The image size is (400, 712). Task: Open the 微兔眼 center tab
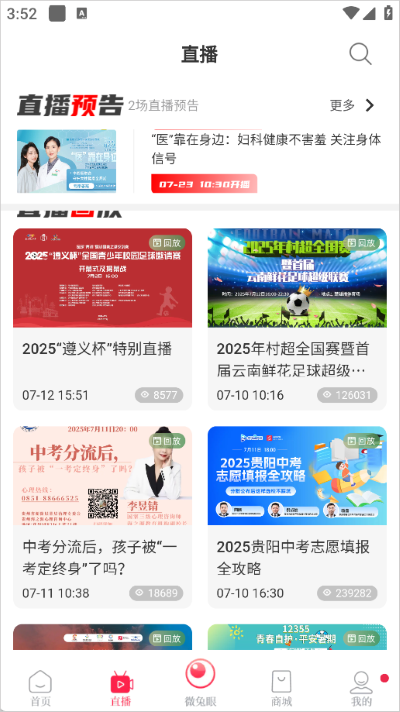pos(200,682)
